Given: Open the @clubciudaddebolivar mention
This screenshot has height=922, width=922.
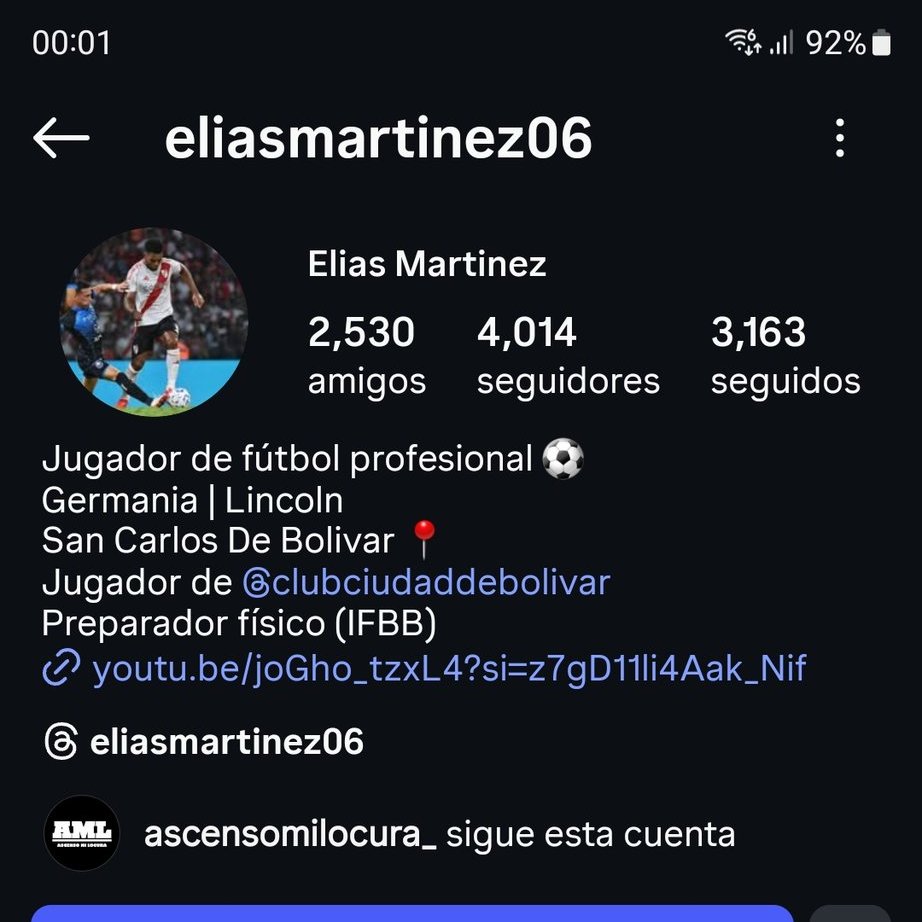Looking at the screenshot, I should click(x=426, y=581).
